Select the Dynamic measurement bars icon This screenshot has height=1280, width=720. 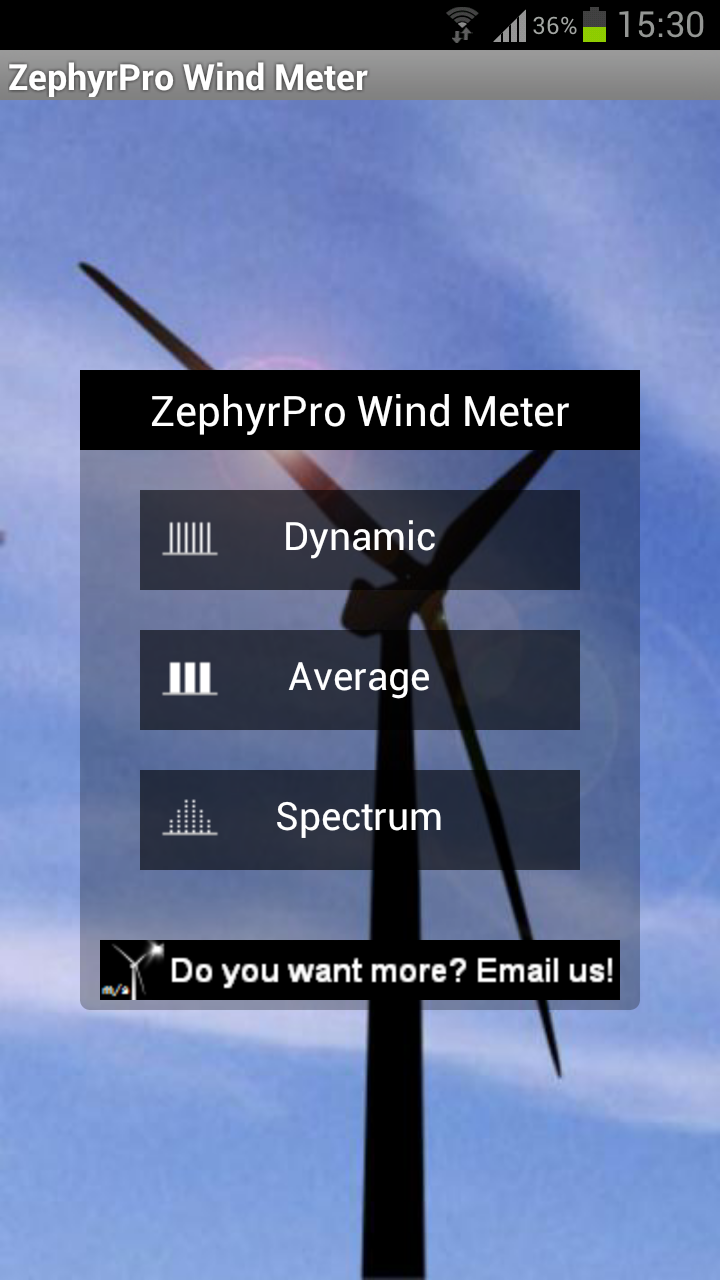(190, 538)
